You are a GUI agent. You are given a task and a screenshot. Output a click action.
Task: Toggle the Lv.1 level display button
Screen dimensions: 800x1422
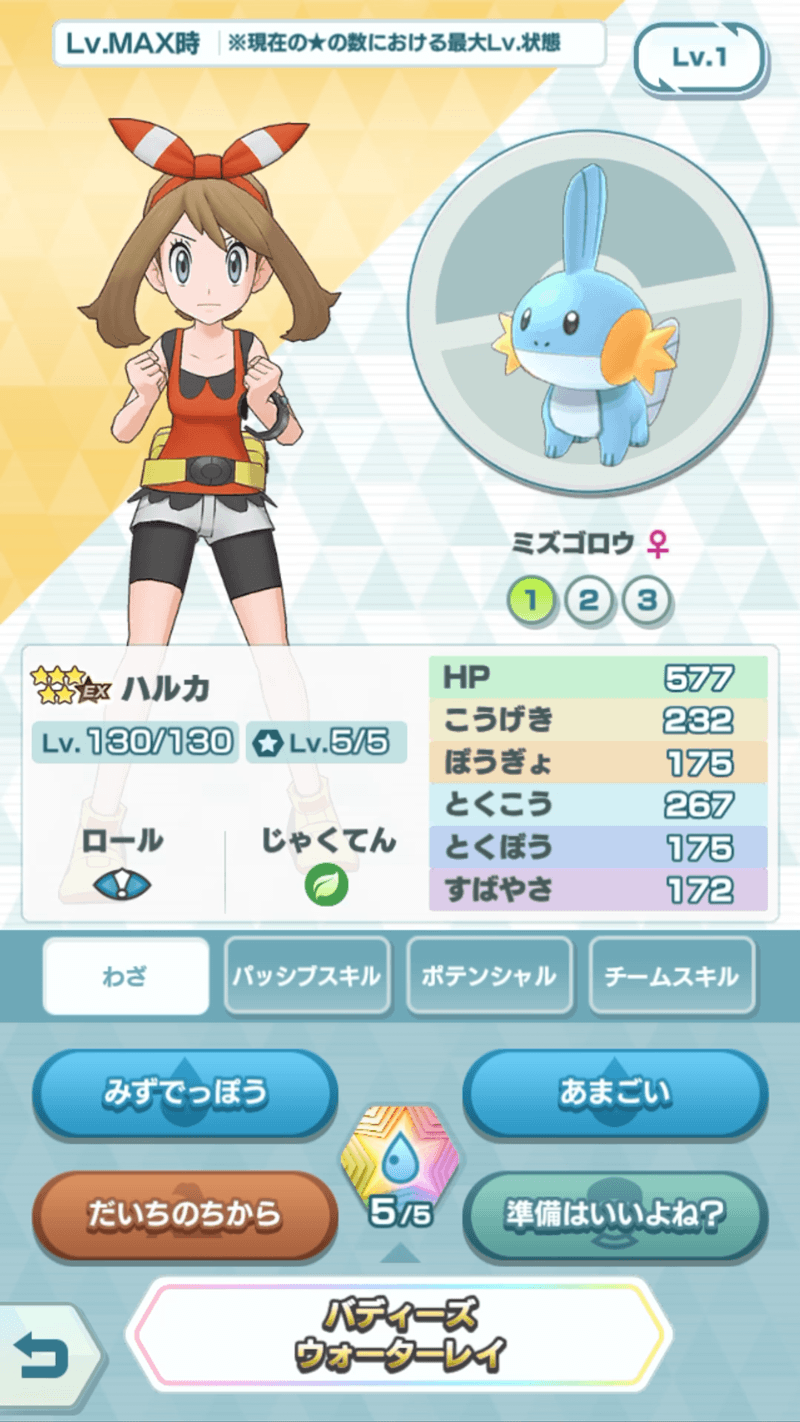[x=699, y=58]
